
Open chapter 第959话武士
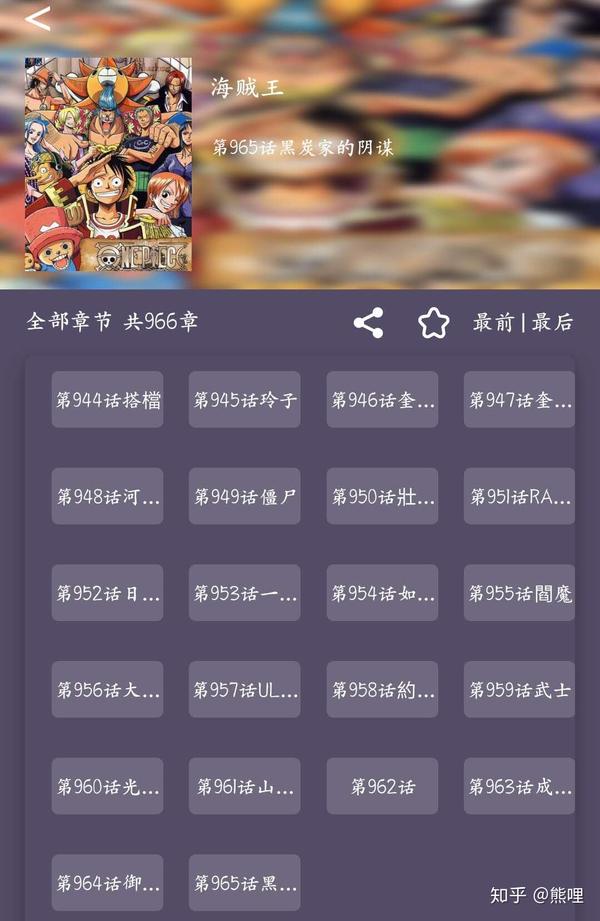point(519,690)
